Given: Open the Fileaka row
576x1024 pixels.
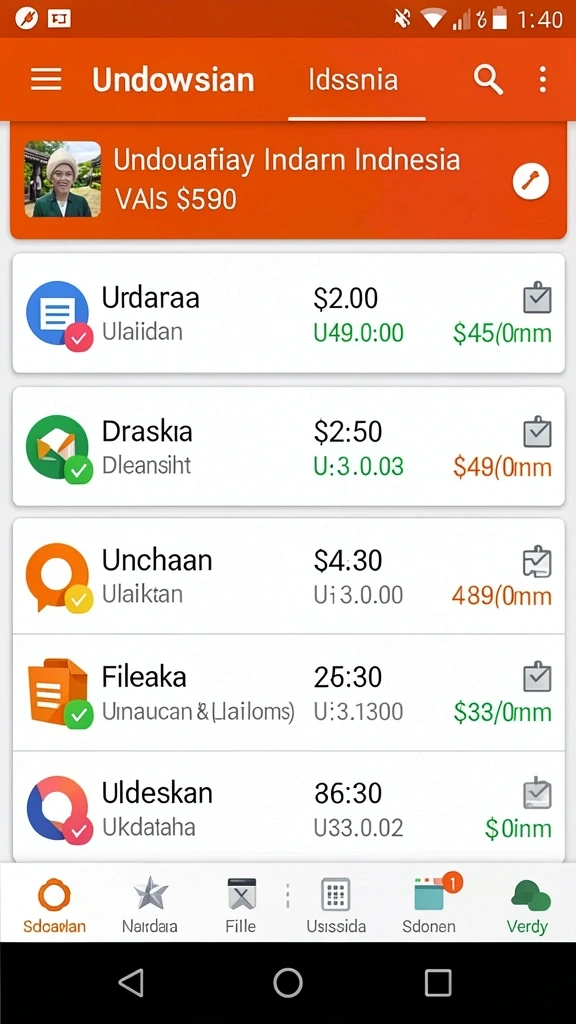Looking at the screenshot, I should 289,692.
